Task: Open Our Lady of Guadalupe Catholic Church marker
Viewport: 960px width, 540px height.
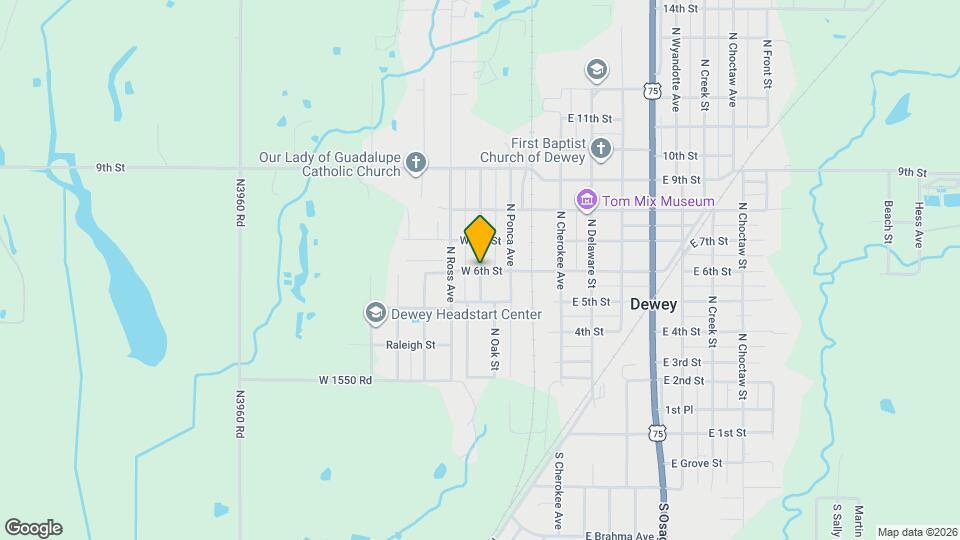Action: click(417, 163)
